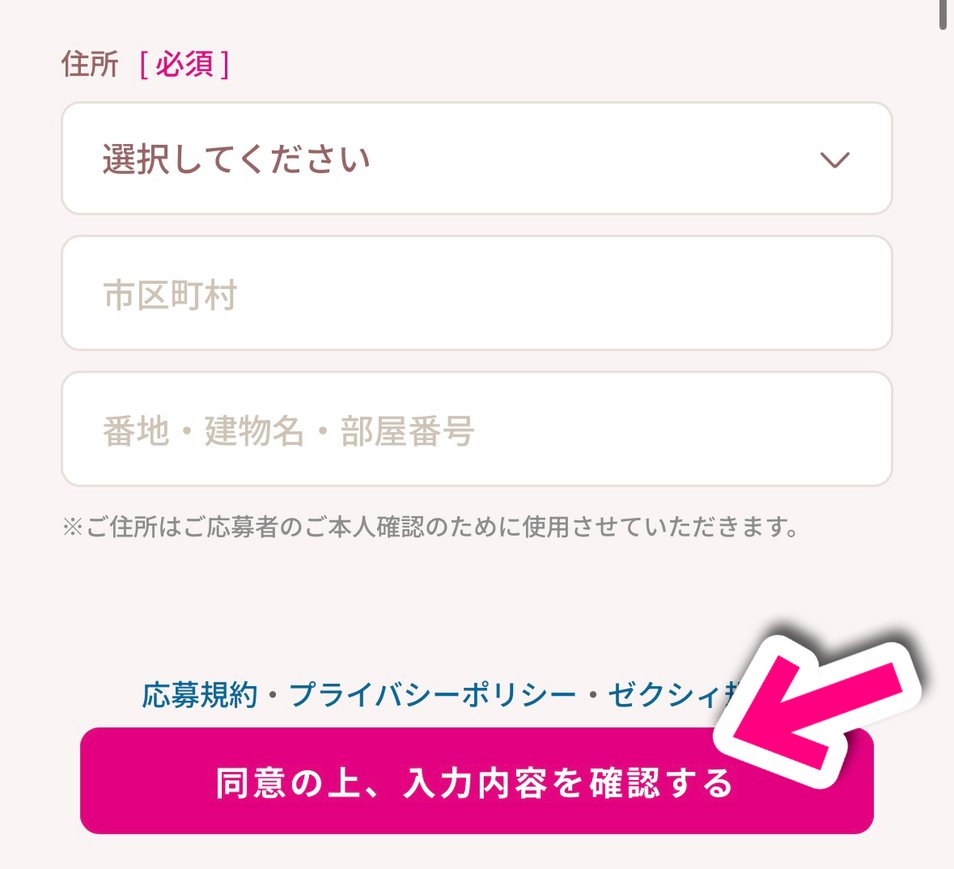Open the 応募規約 link

[200, 694]
